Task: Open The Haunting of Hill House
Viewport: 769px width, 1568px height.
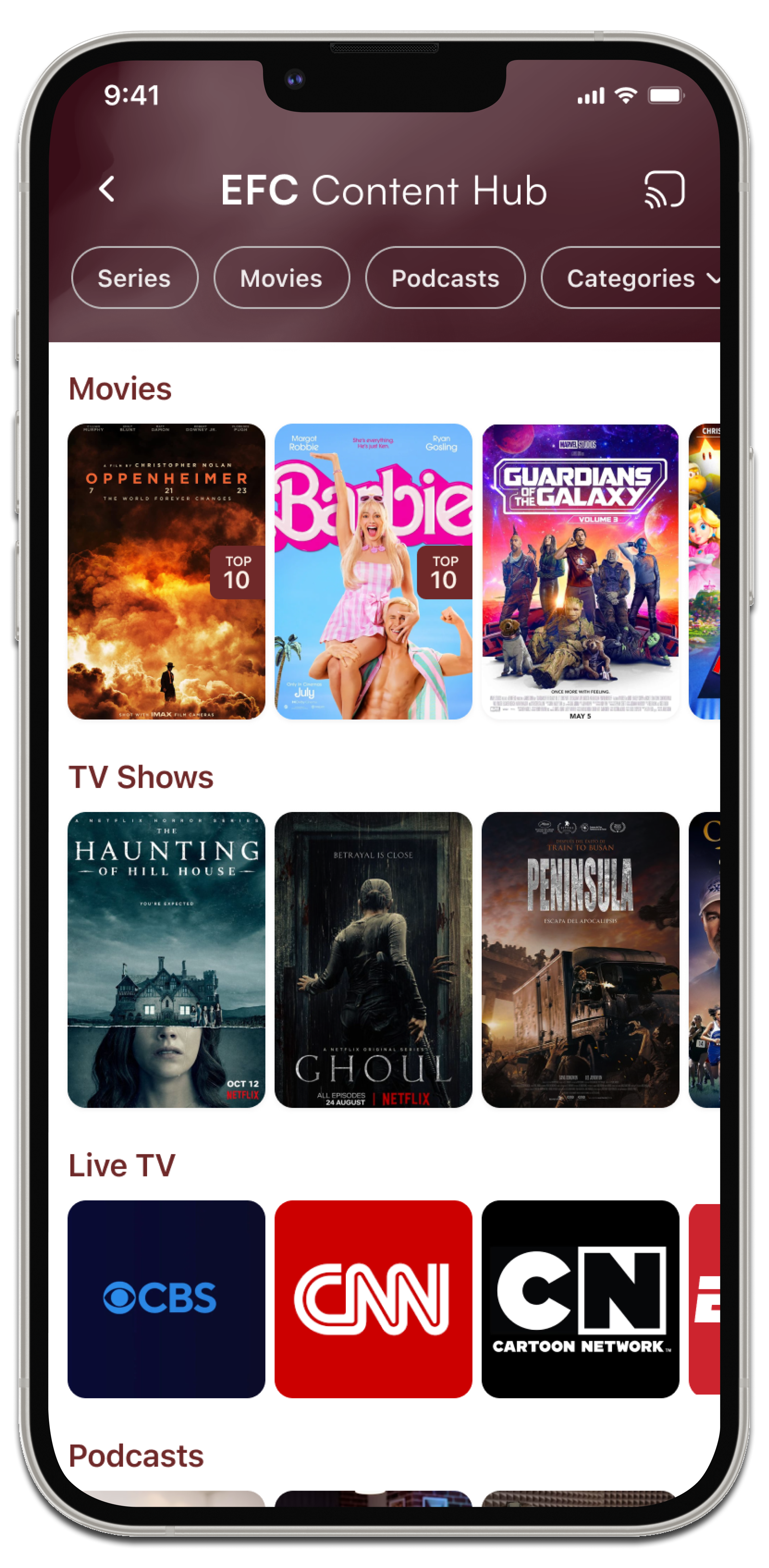Action: pos(166,959)
